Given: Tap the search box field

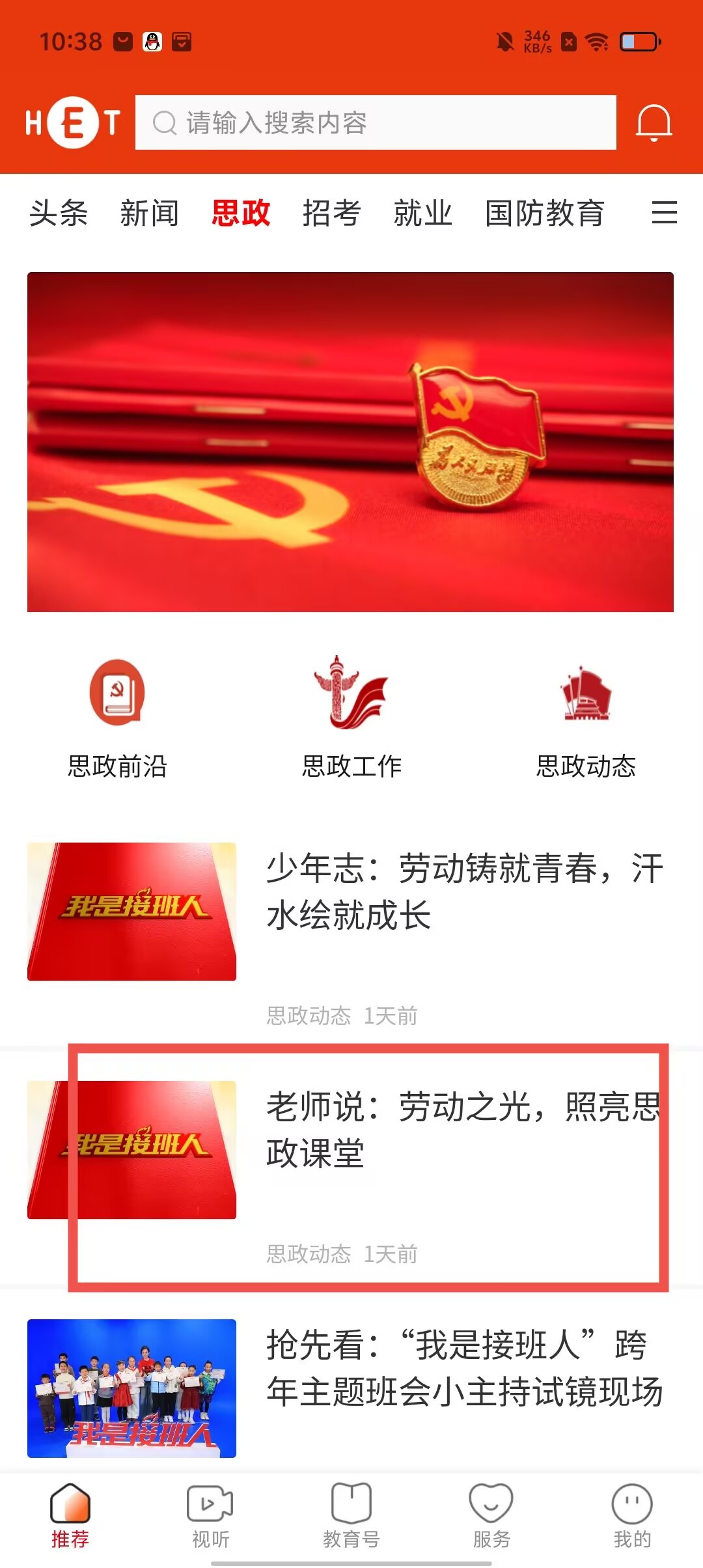Looking at the screenshot, I should [x=375, y=122].
